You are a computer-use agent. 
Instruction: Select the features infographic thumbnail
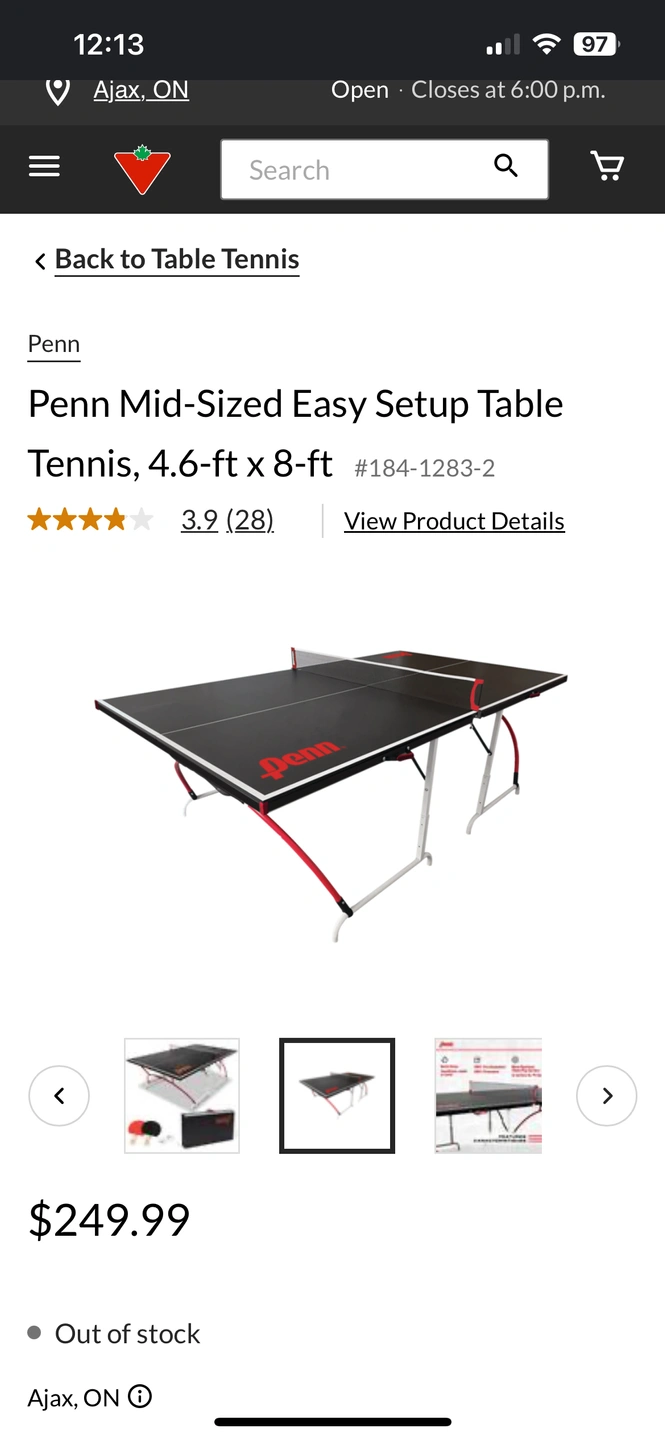click(488, 1096)
